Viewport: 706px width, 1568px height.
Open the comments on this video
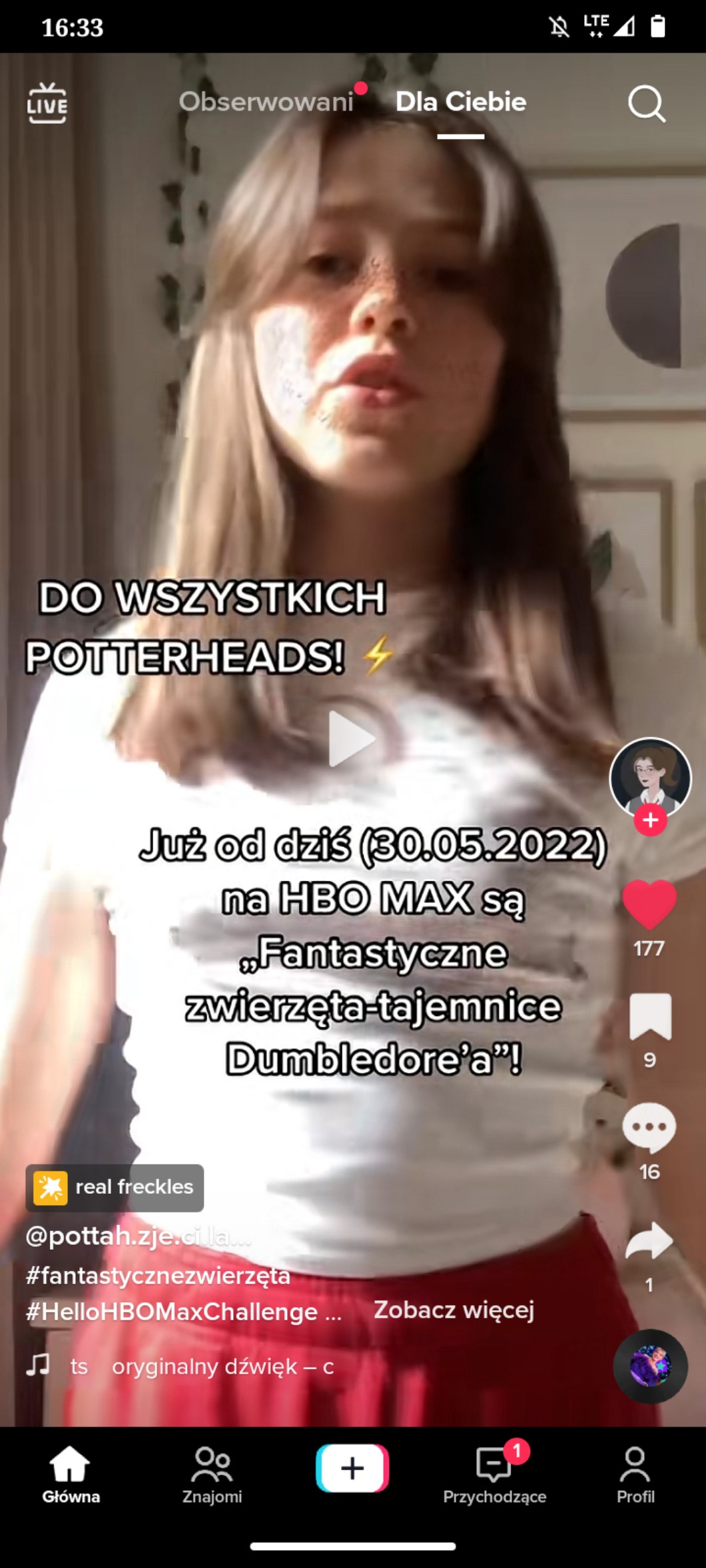coord(649,1128)
